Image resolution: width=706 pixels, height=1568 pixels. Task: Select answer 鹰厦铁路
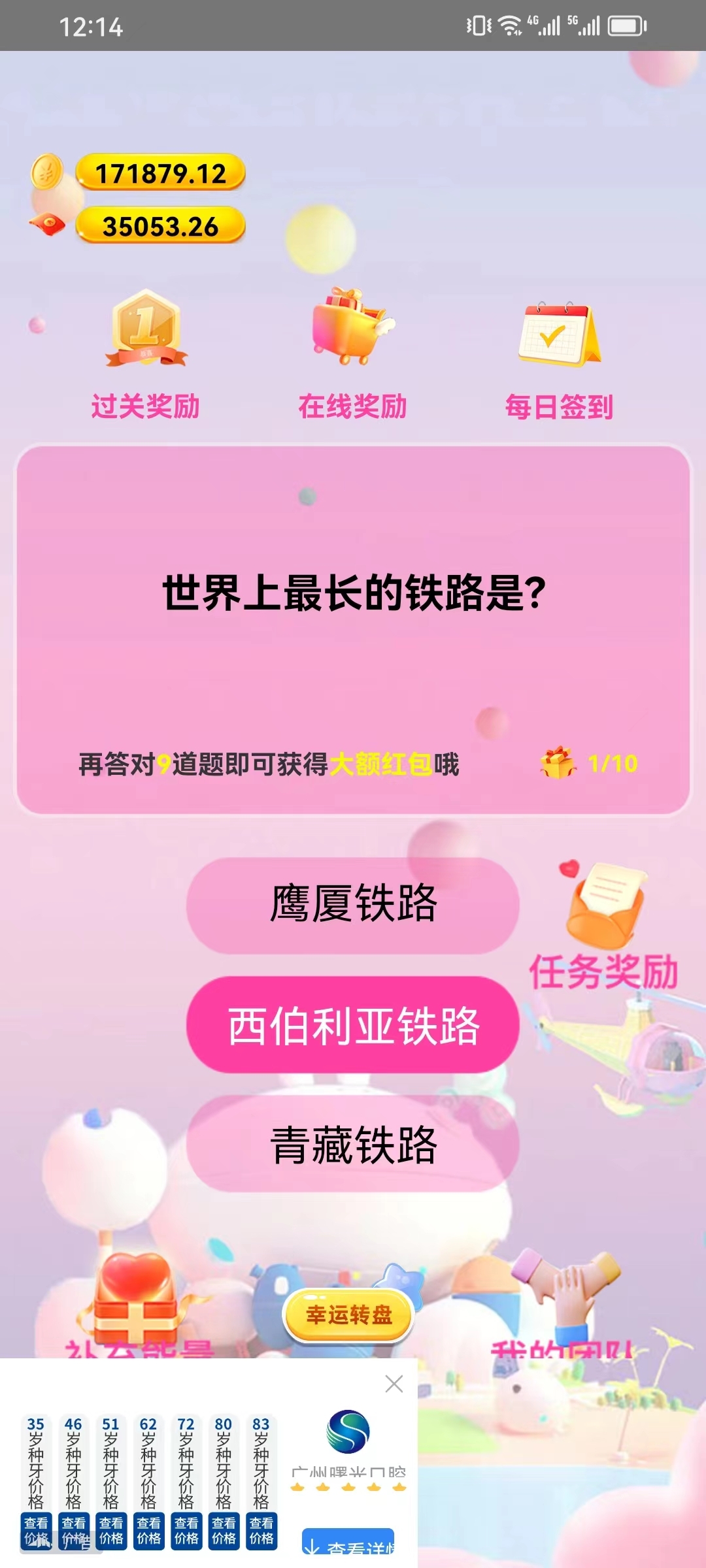tap(353, 903)
